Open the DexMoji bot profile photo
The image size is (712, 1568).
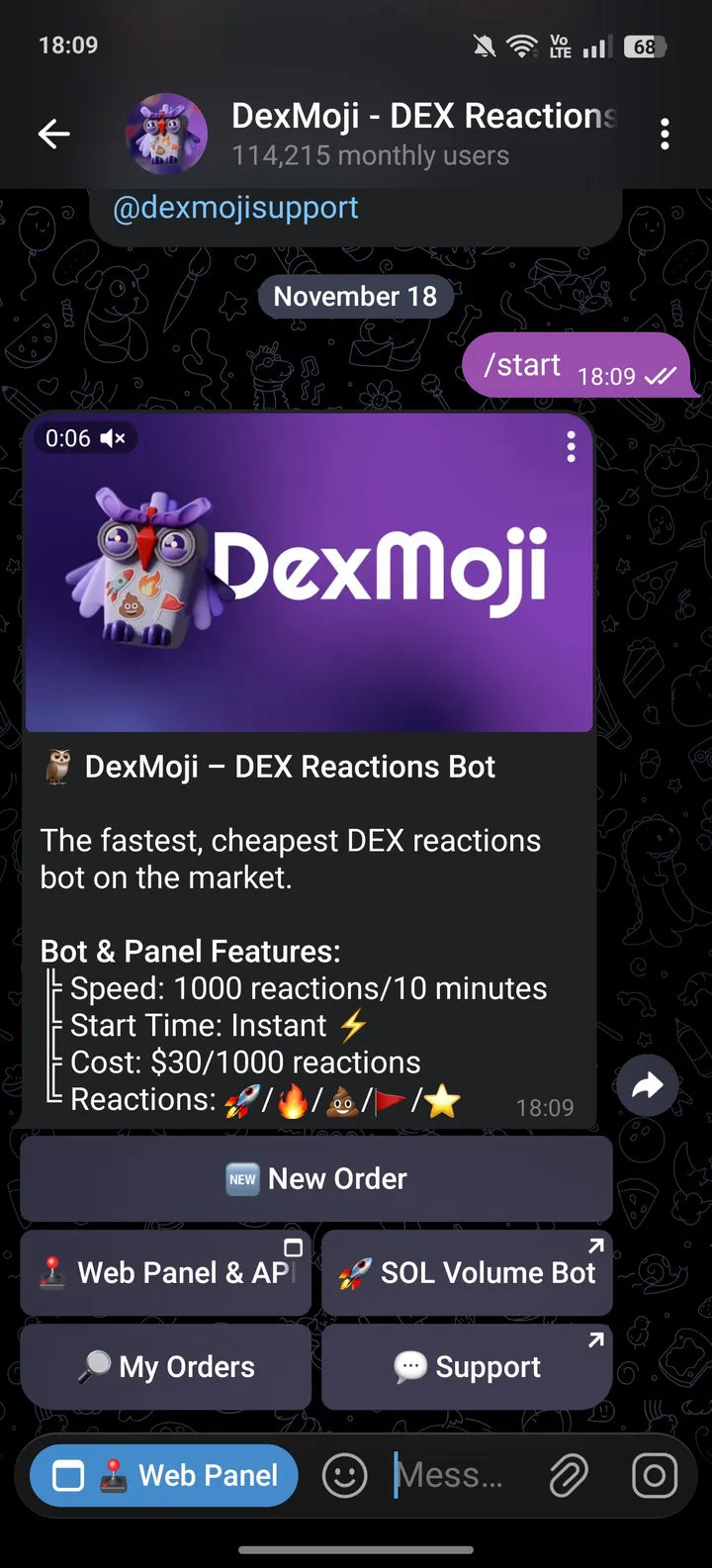click(x=166, y=132)
